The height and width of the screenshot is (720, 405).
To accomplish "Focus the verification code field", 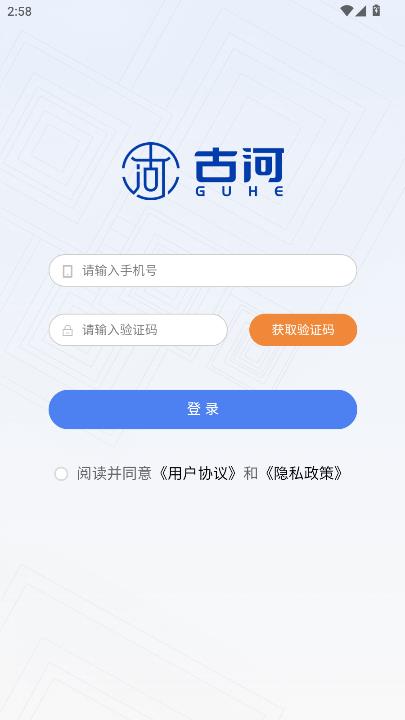I will pos(138,330).
